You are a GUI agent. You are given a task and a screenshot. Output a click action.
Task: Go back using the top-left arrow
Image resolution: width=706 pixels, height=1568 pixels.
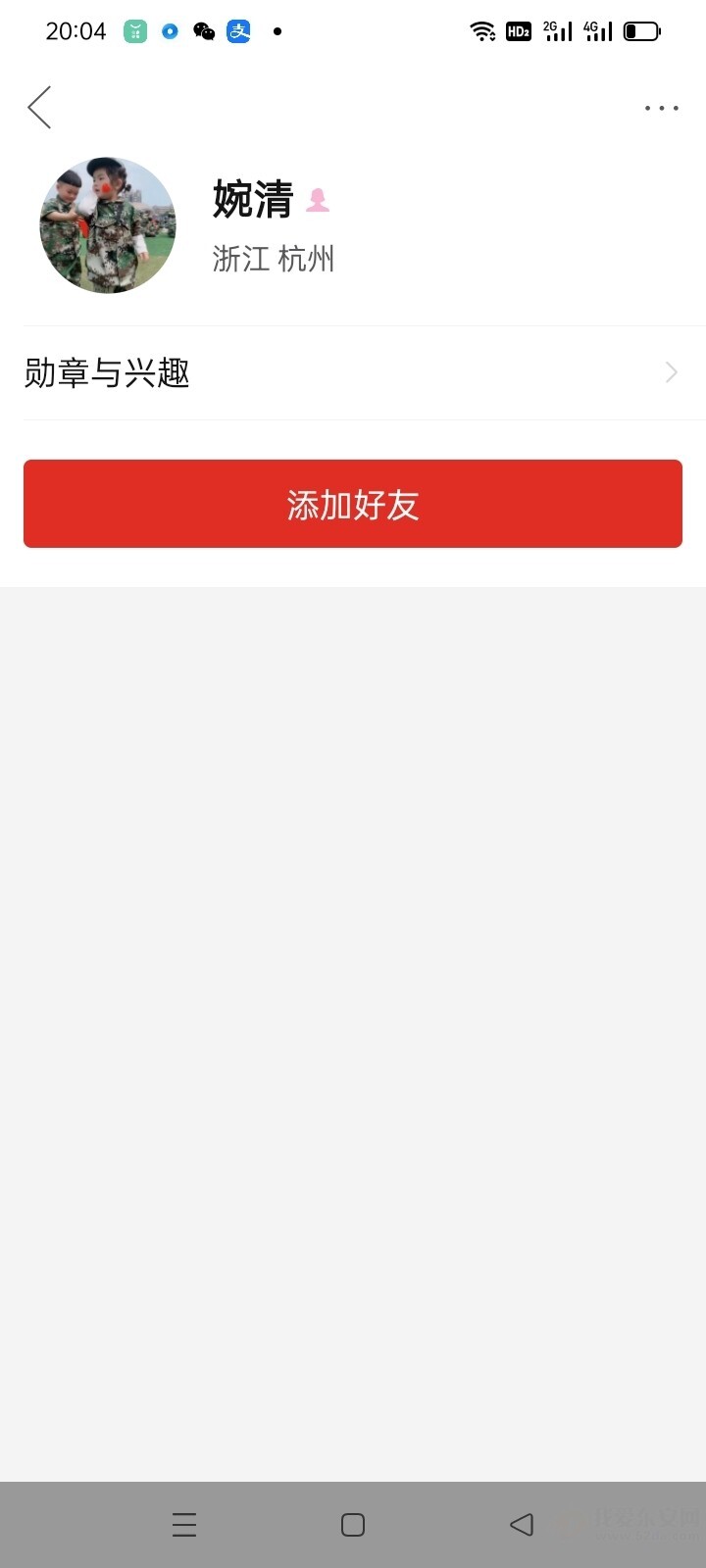pyautogui.click(x=39, y=108)
